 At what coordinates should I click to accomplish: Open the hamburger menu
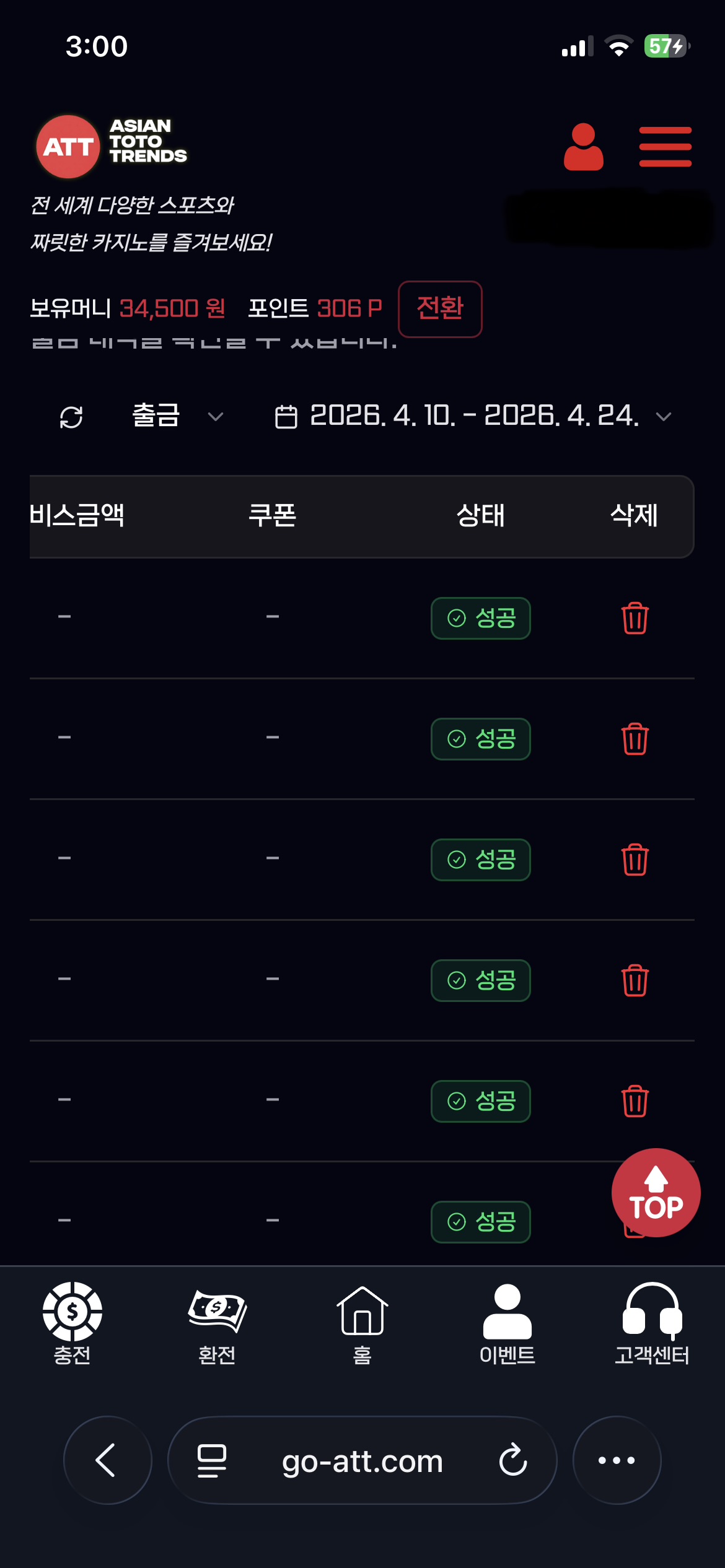[665, 147]
